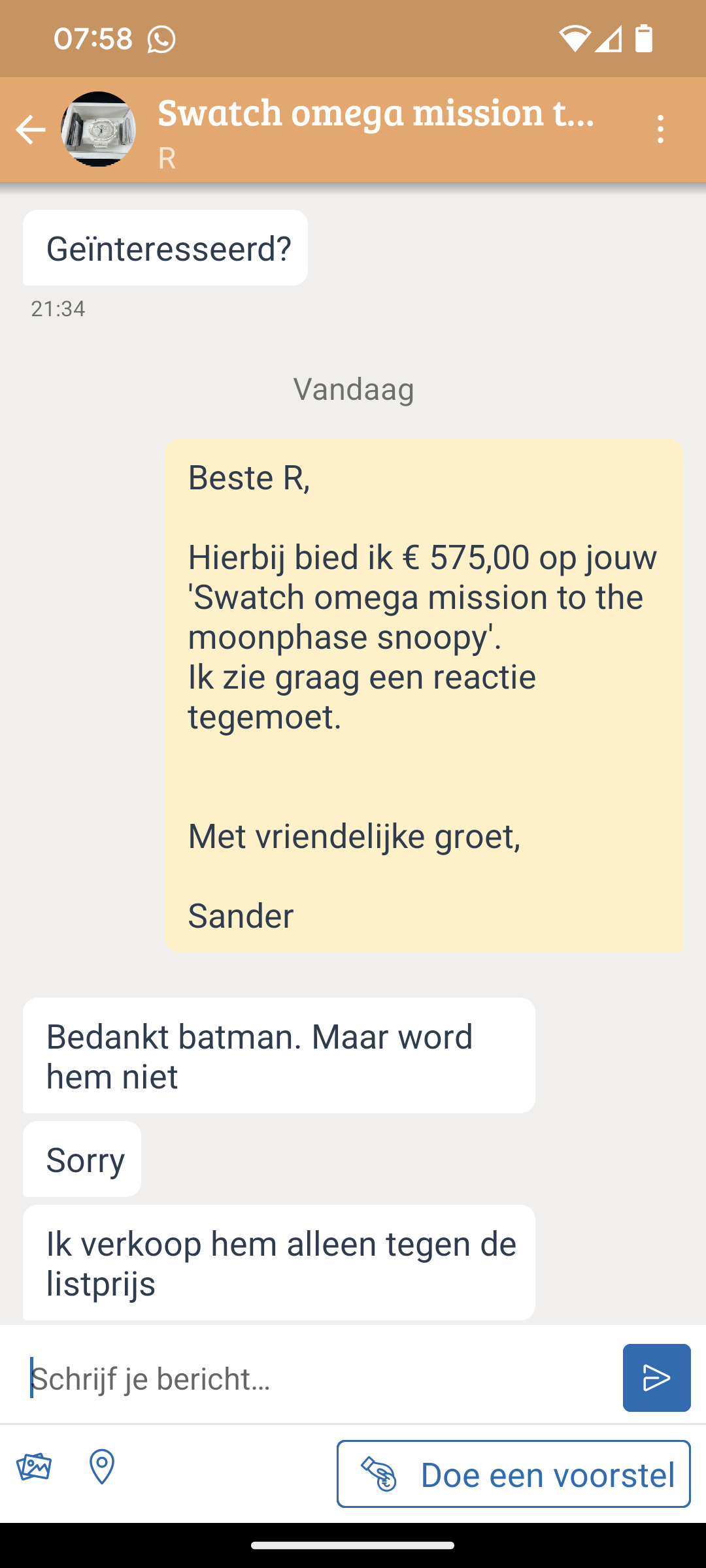Attach a photo using the image icon
Screen dimensions: 706x1568
[x=34, y=1467]
